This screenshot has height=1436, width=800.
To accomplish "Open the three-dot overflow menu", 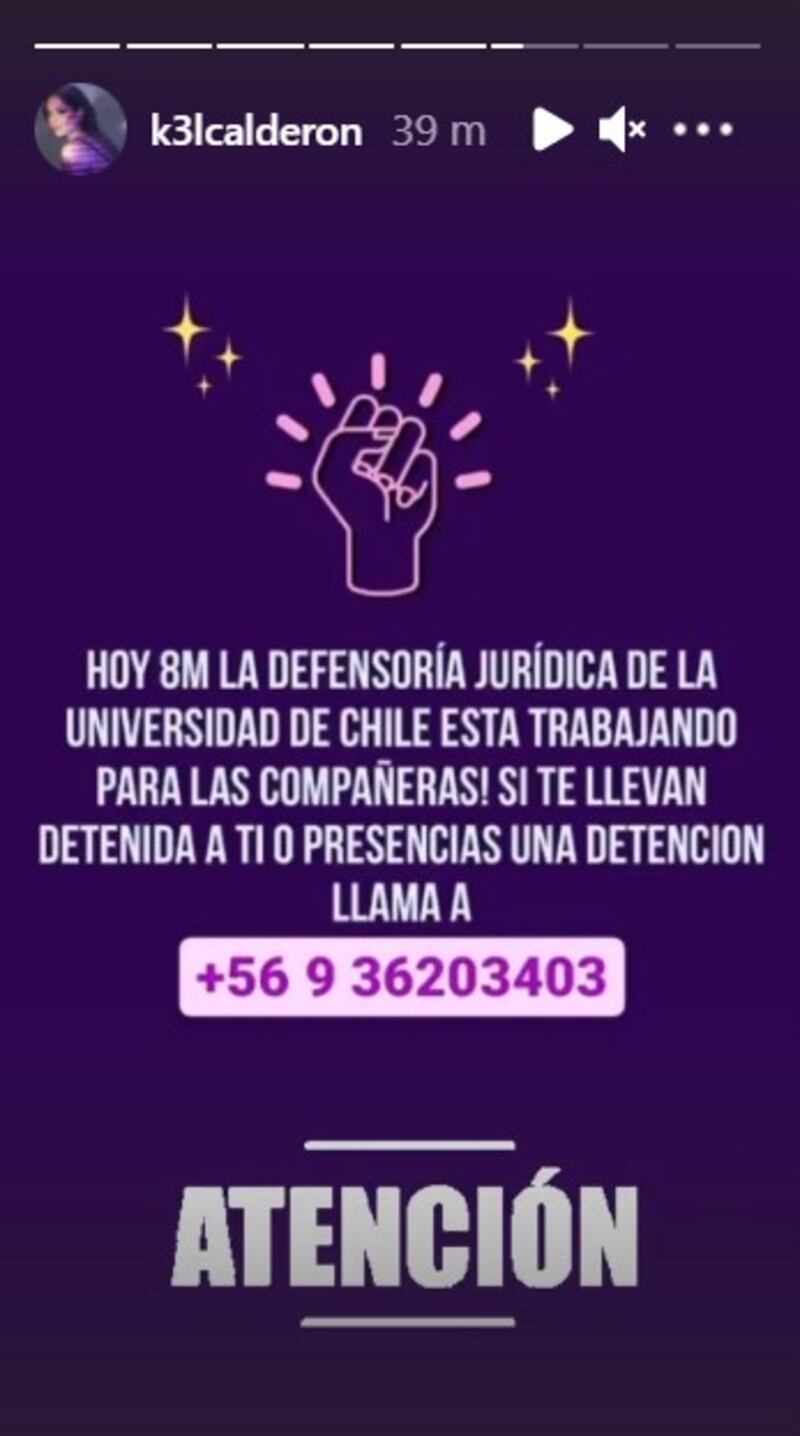I will click(x=703, y=130).
